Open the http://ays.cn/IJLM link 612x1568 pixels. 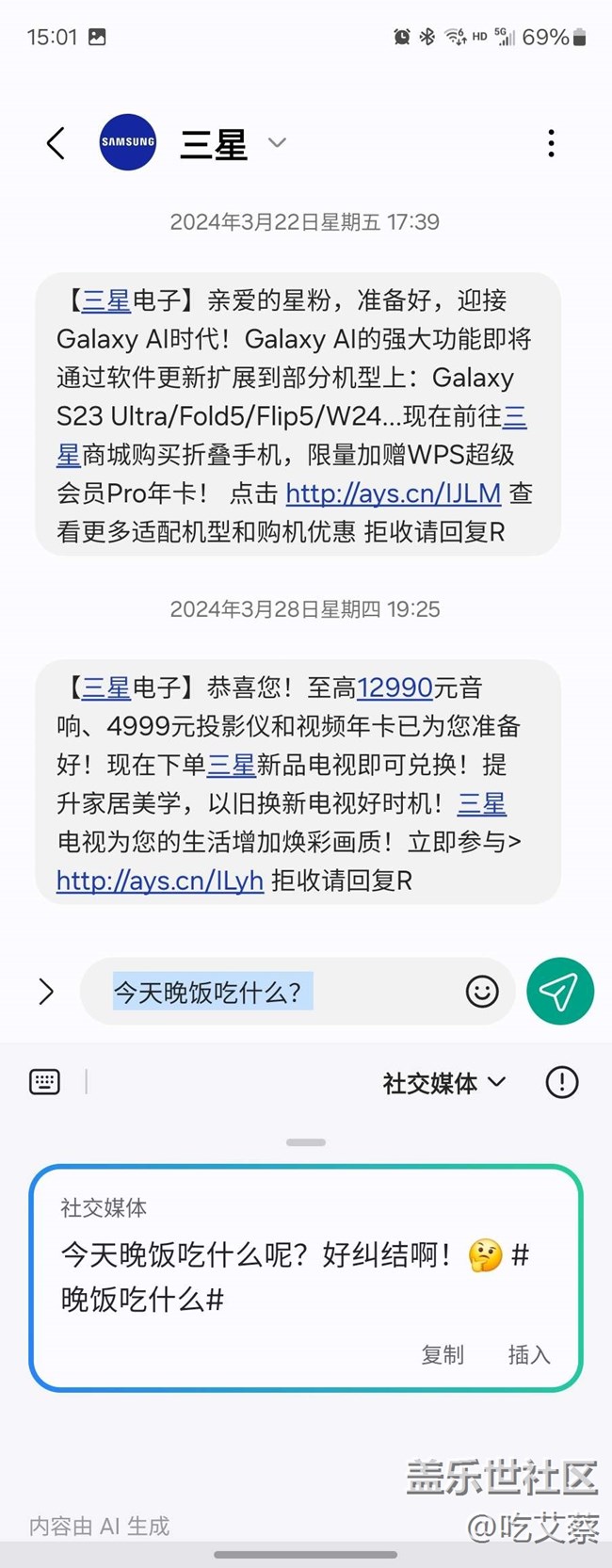point(393,493)
